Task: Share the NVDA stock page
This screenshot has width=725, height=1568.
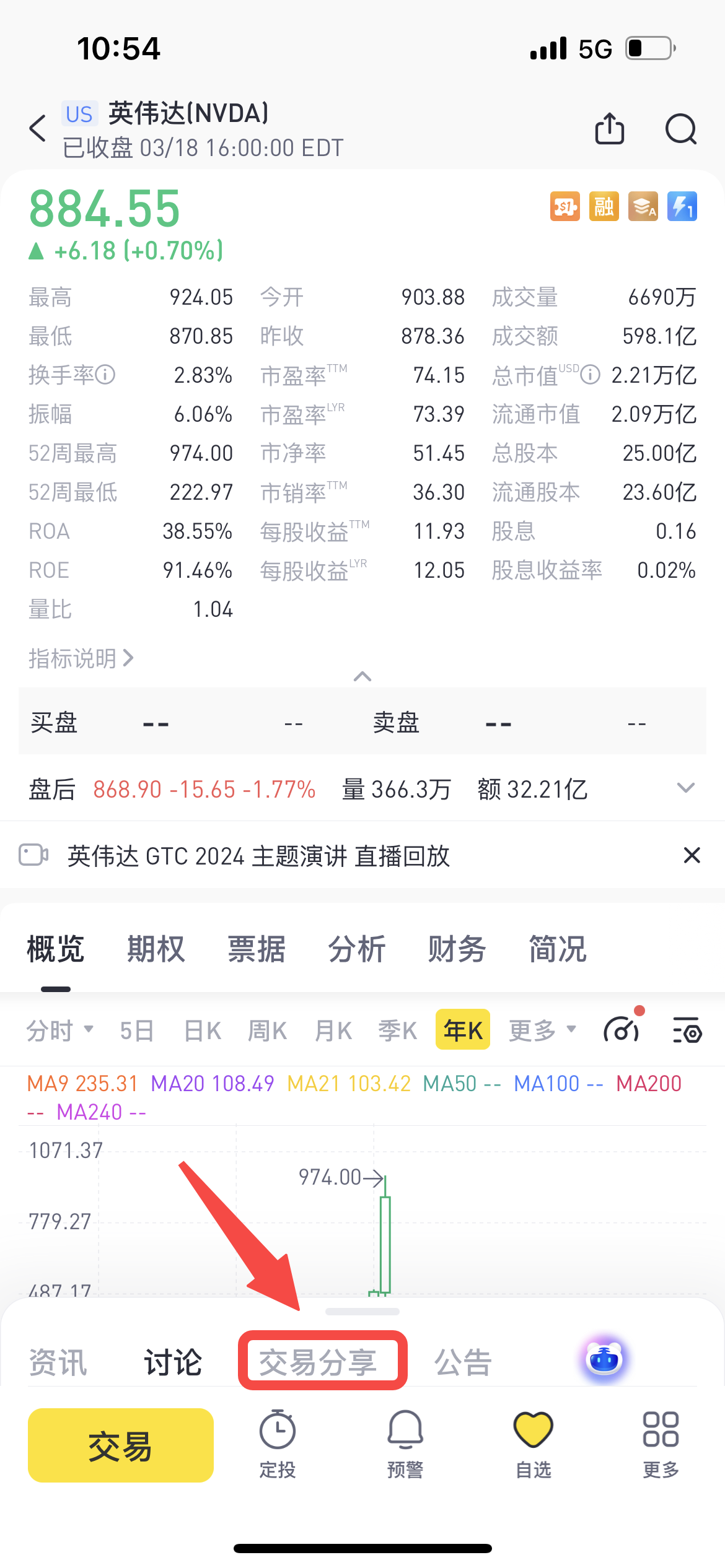Action: 610,128
